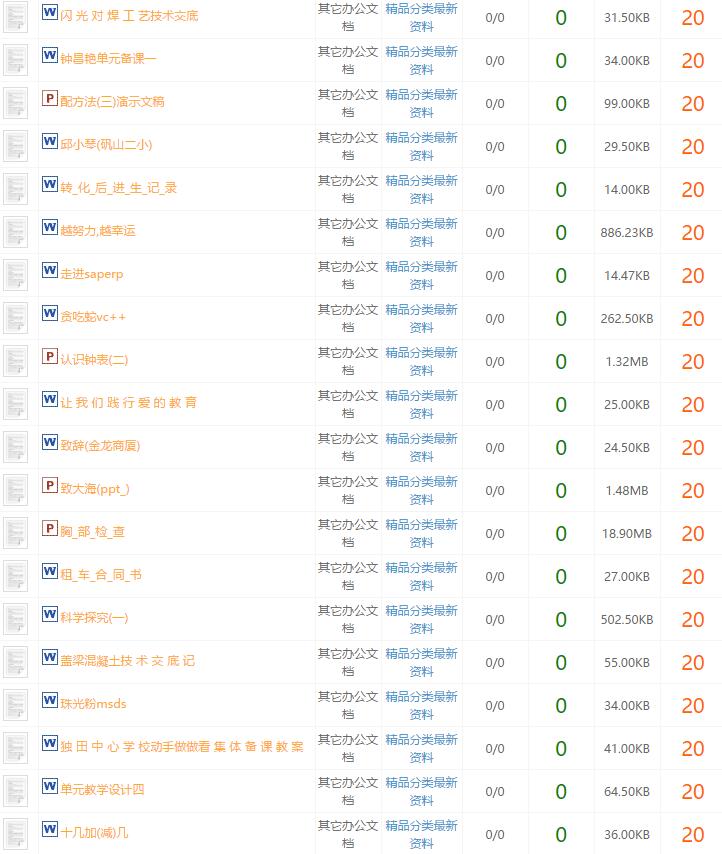This screenshot has height=854, width=722.
Task: Open the 胸_部_检_查 presentation
Action: coord(92,532)
